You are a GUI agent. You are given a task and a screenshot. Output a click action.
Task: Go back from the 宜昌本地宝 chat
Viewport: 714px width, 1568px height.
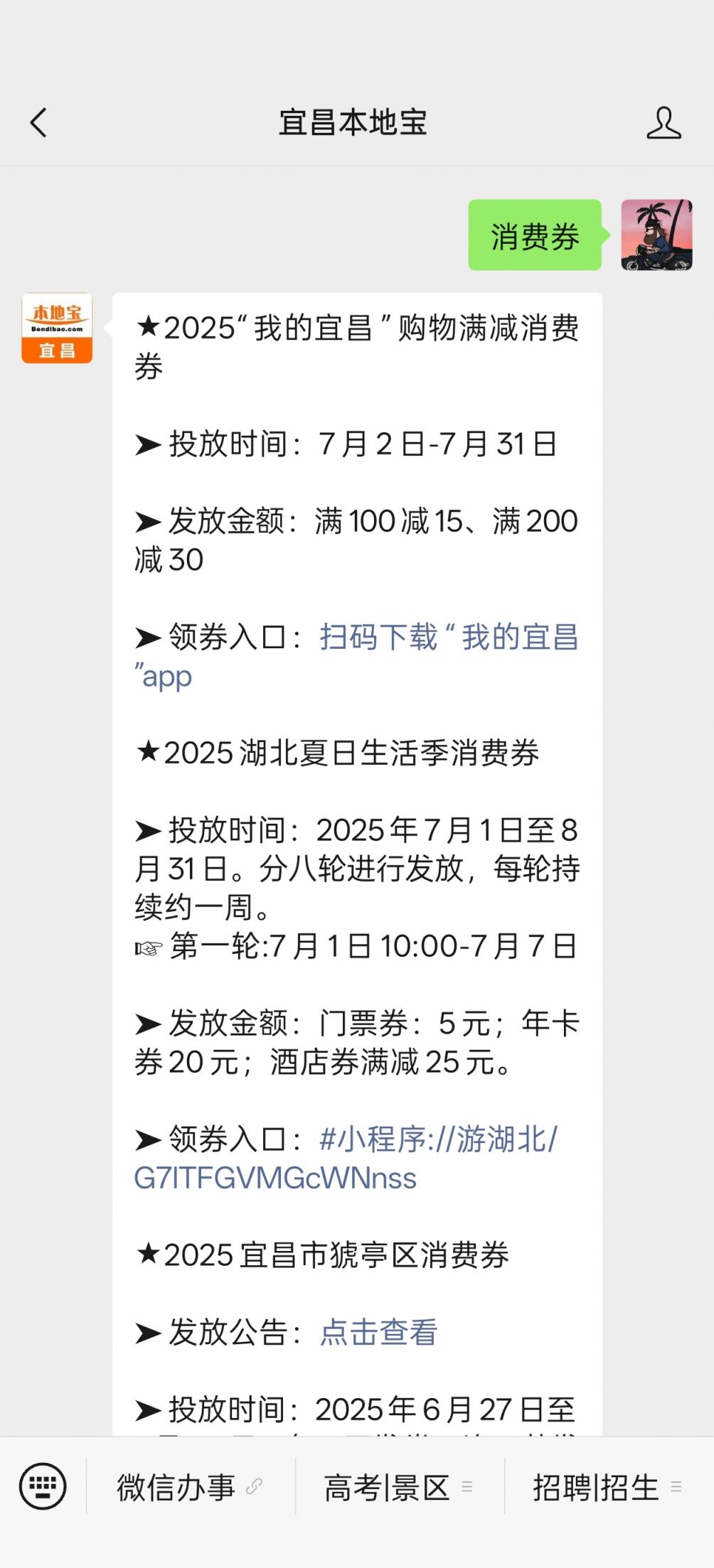click(38, 122)
